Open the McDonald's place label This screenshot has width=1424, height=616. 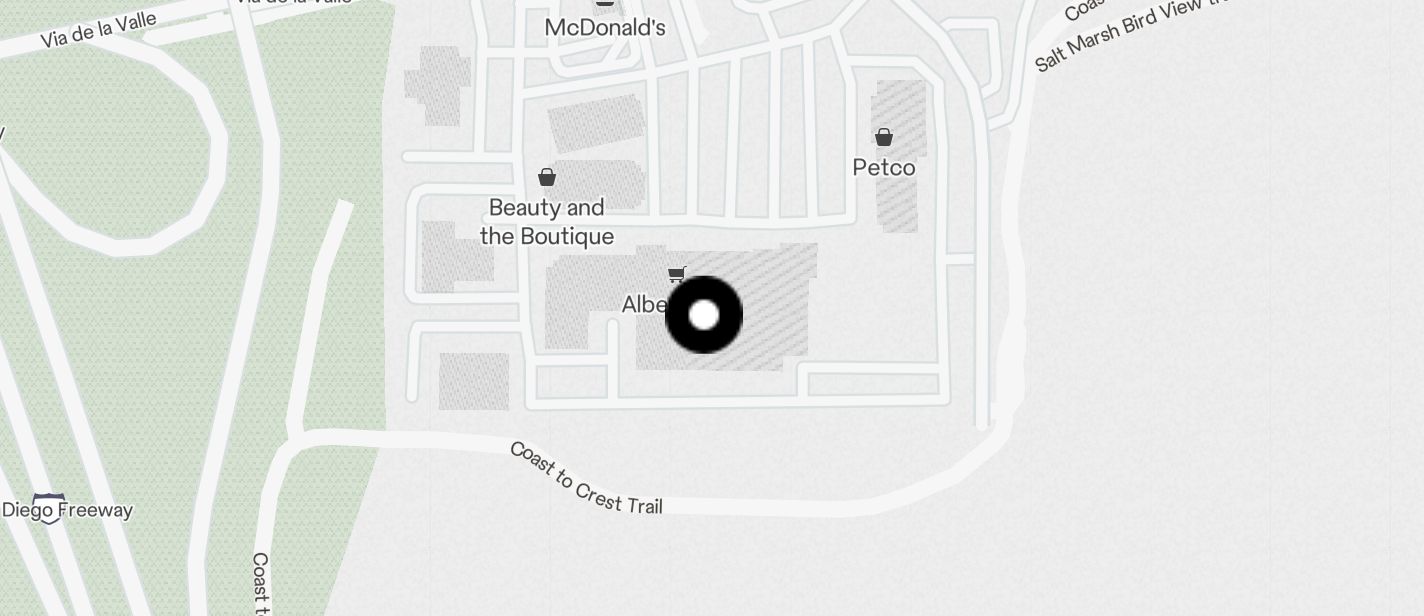tap(605, 27)
